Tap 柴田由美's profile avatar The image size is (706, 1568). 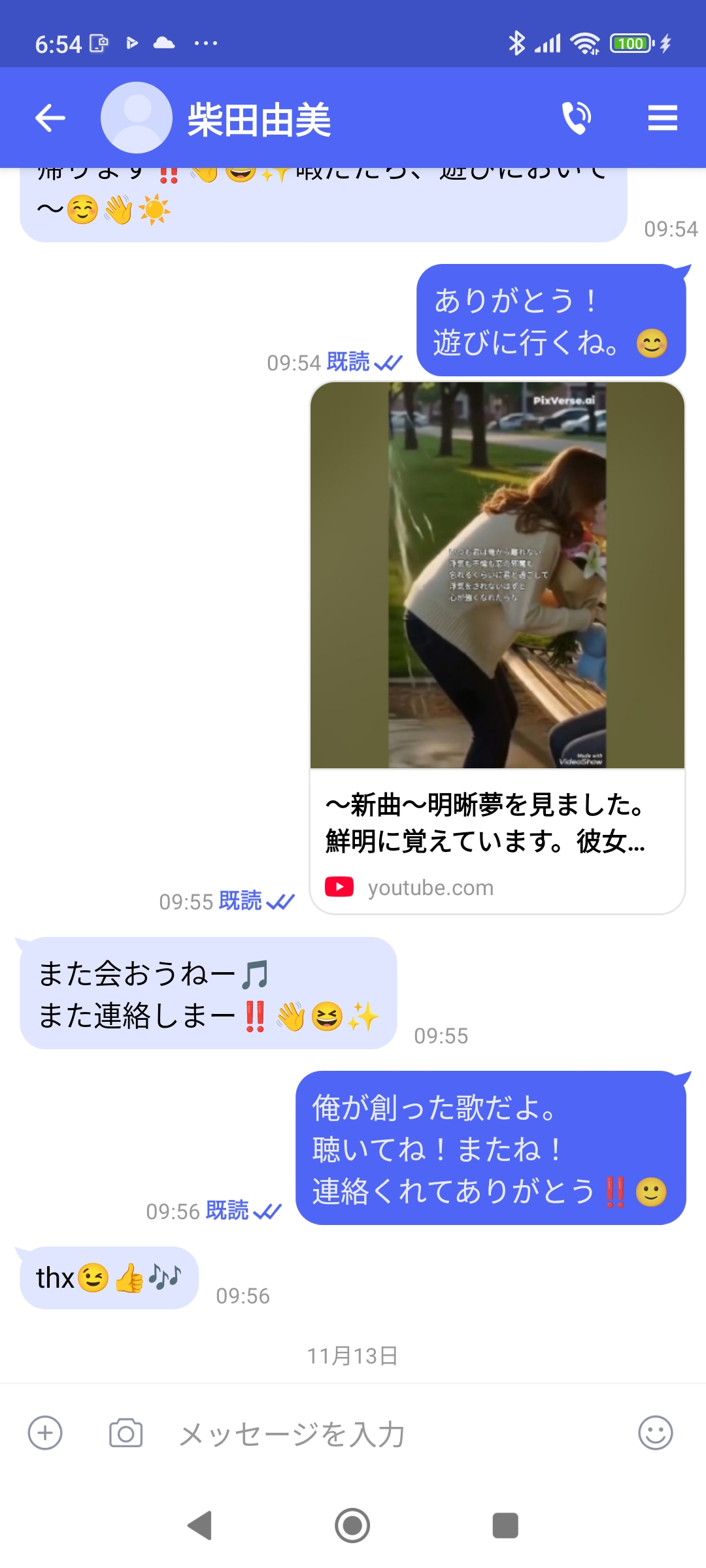[x=134, y=118]
